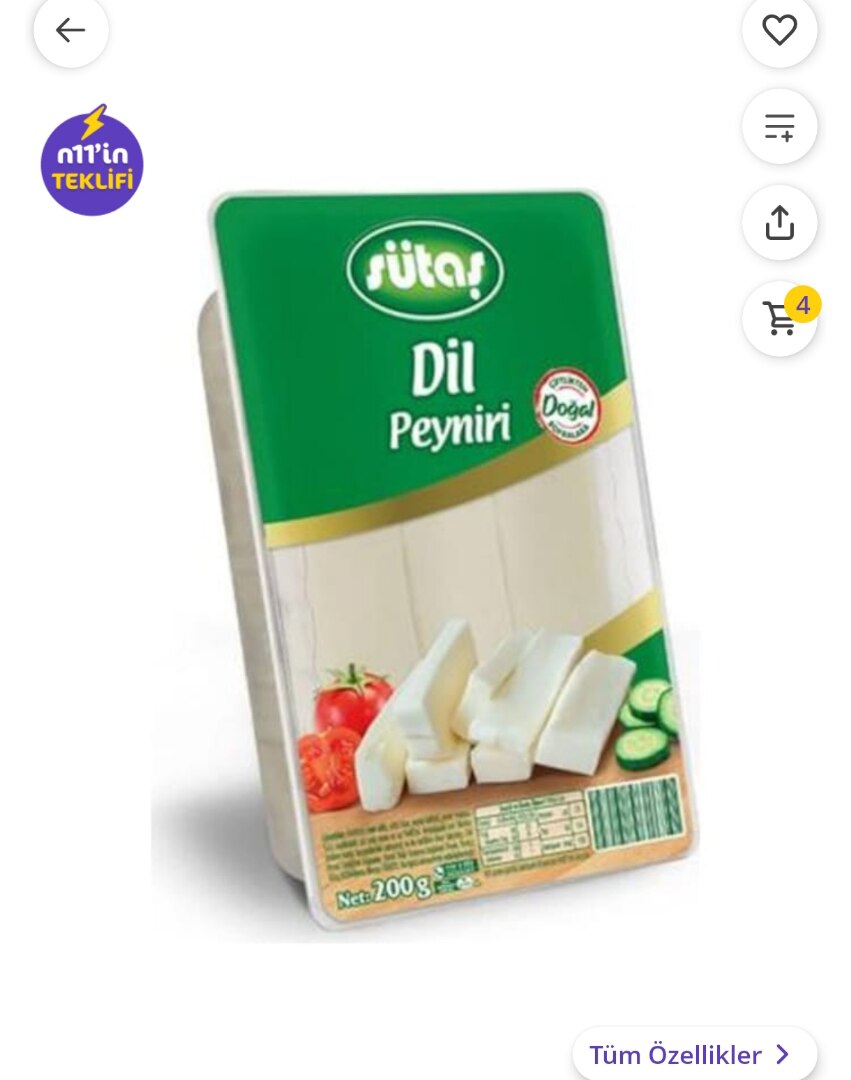Add this product to a list
This screenshot has height=1080, width=851.
click(779, 127)
